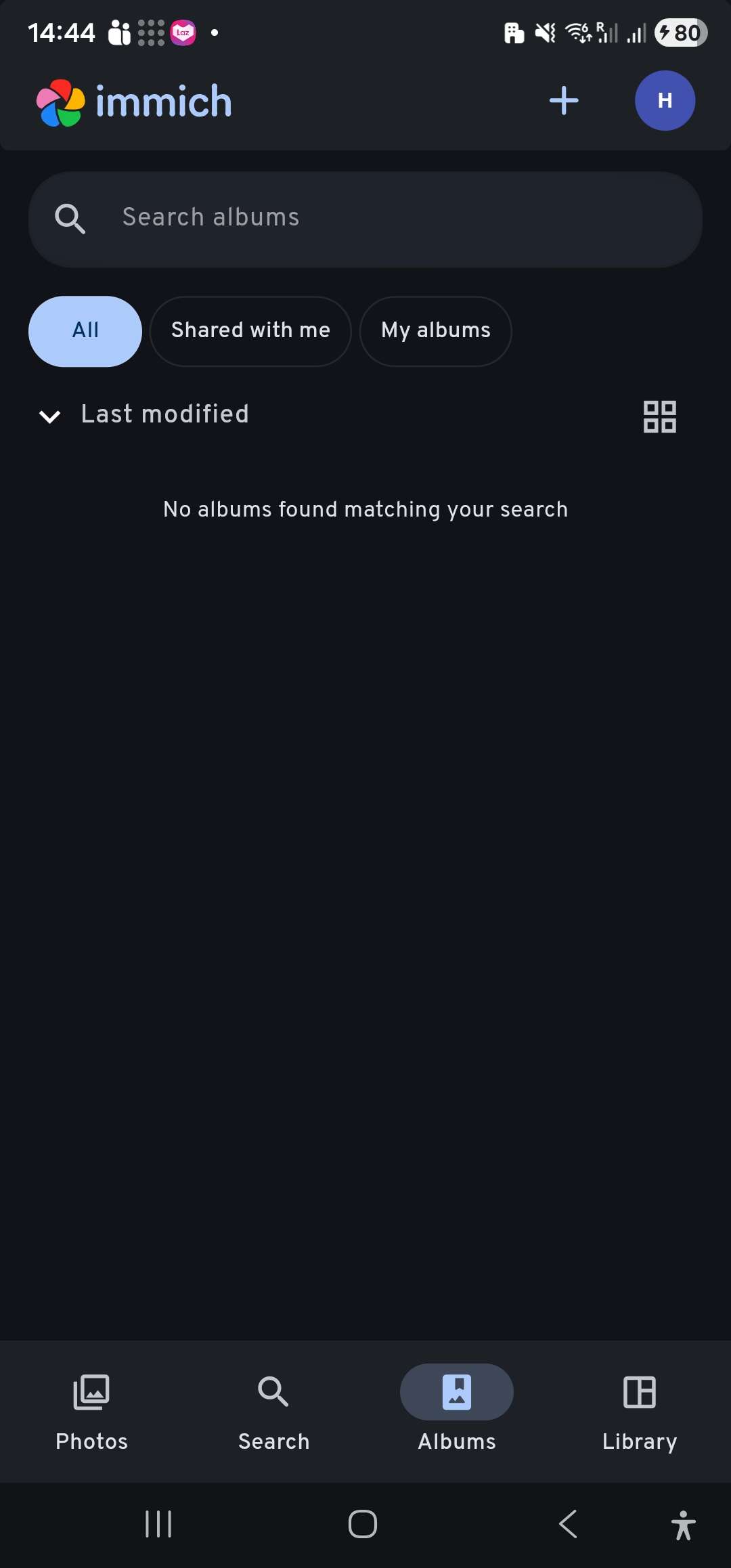Switch album view using the grid icon
The image size is (731, 1568).
(659, 416)
